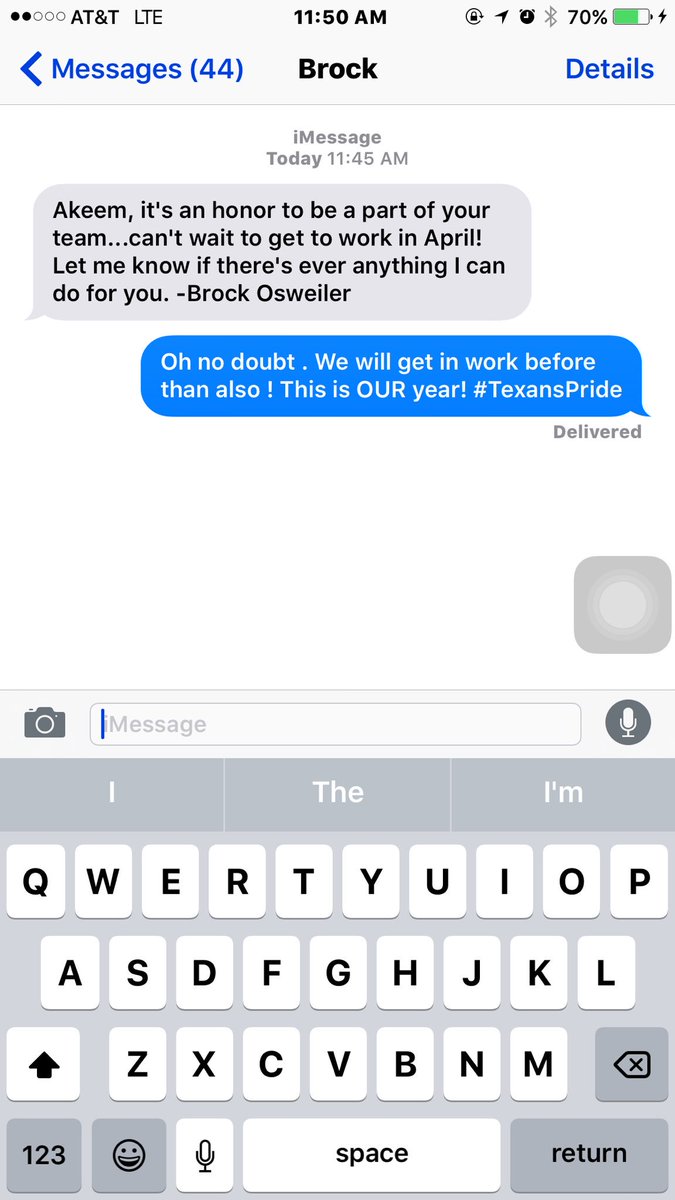Screen dimensions: 675x1200
Task: Insert the suggestion "I"
Action: 112,793
